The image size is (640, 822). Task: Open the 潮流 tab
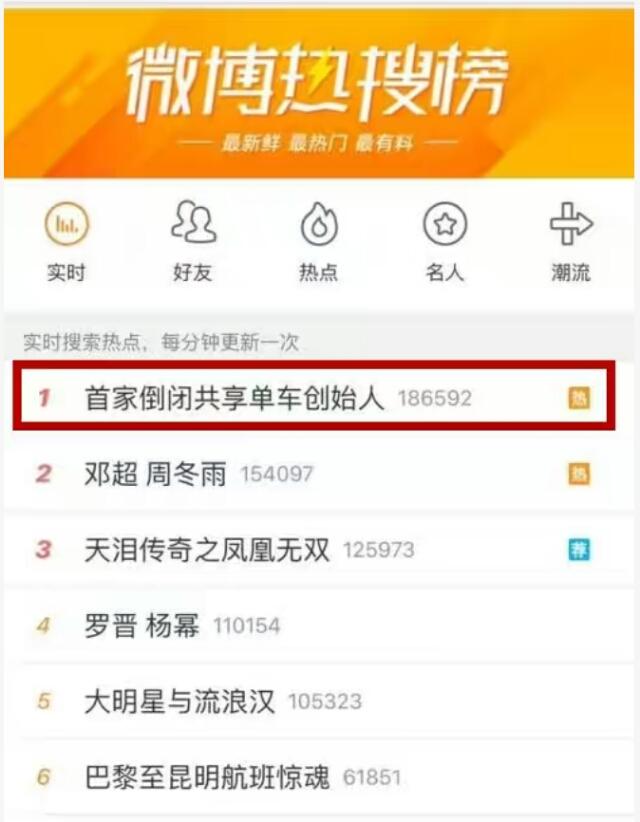pyautogui.click(x=571, y=243)
